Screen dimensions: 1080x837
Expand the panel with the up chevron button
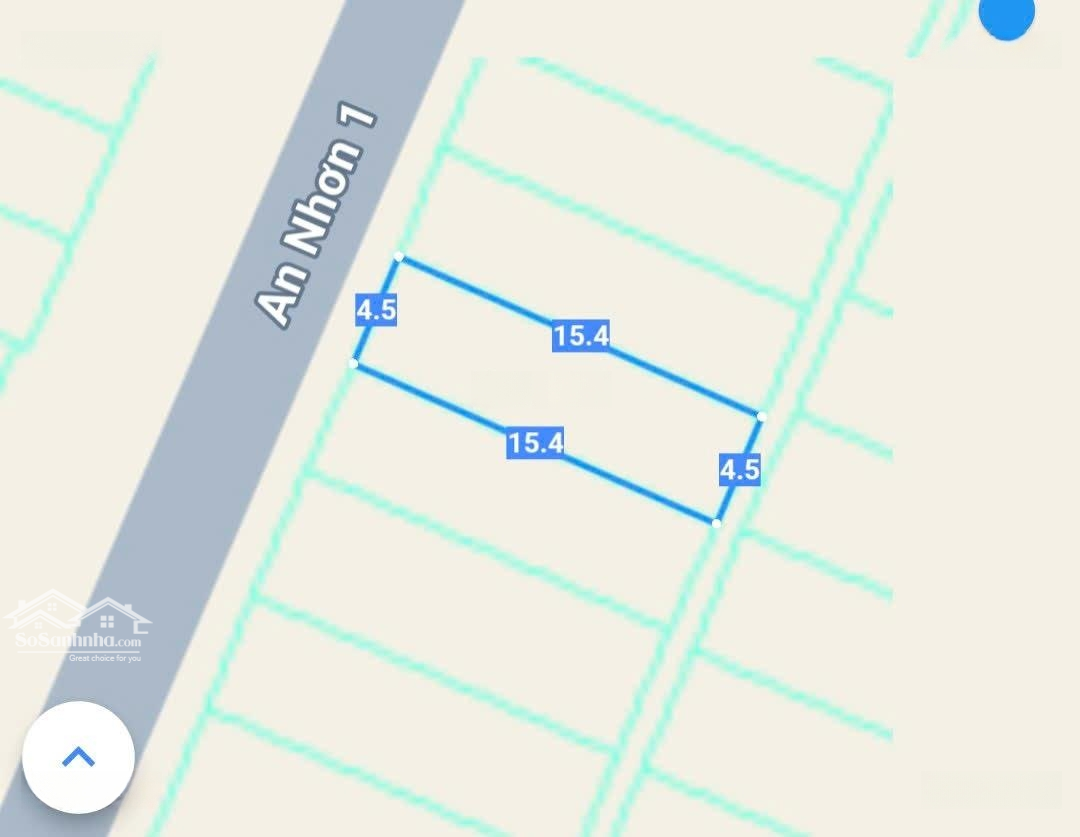point(78,757)
